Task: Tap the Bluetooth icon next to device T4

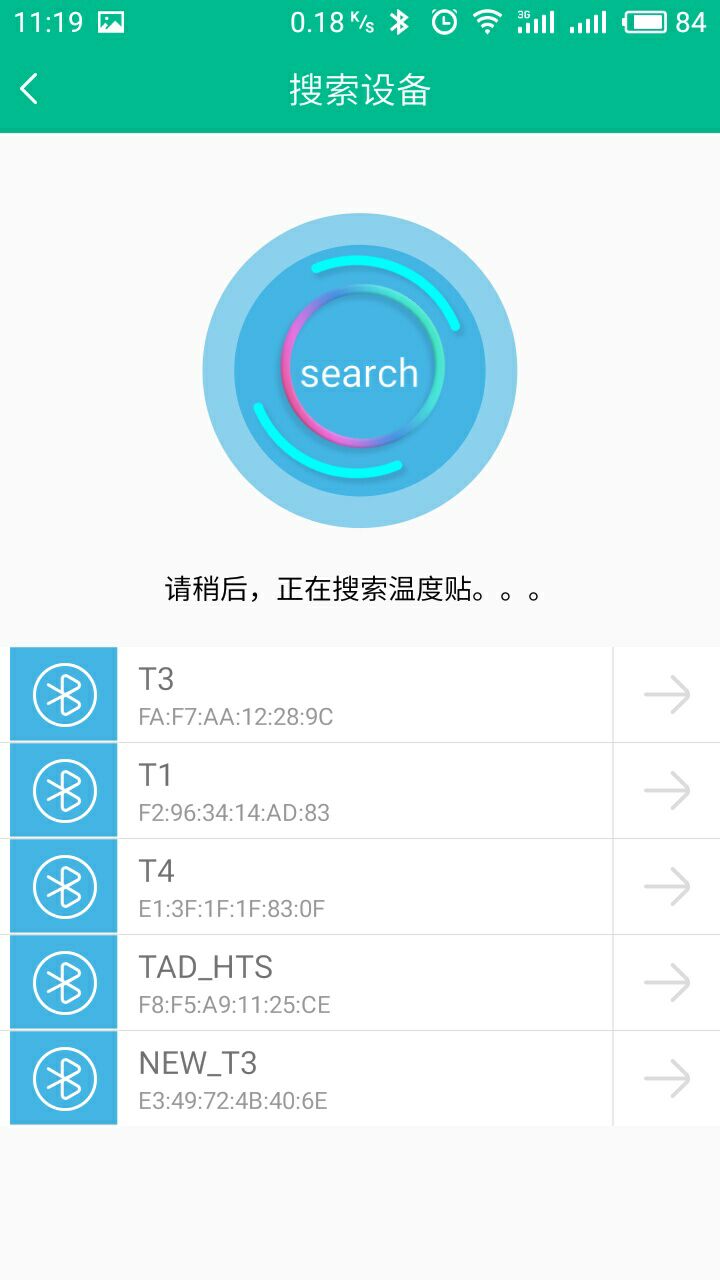Action: pos(62,886)
